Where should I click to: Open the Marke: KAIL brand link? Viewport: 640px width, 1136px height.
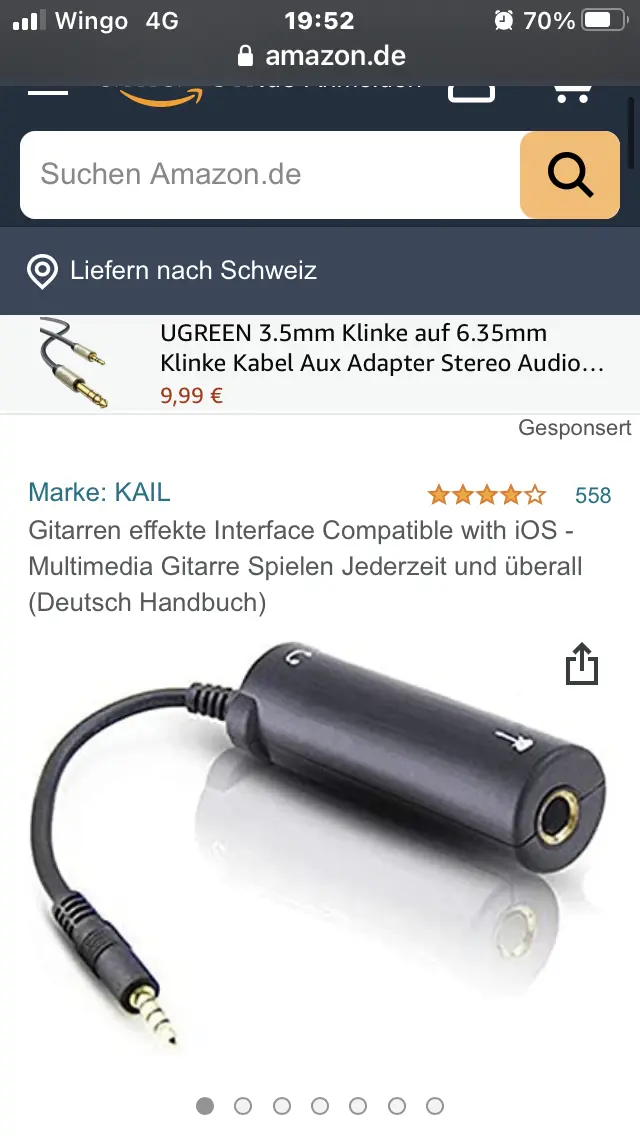(99, 492)
